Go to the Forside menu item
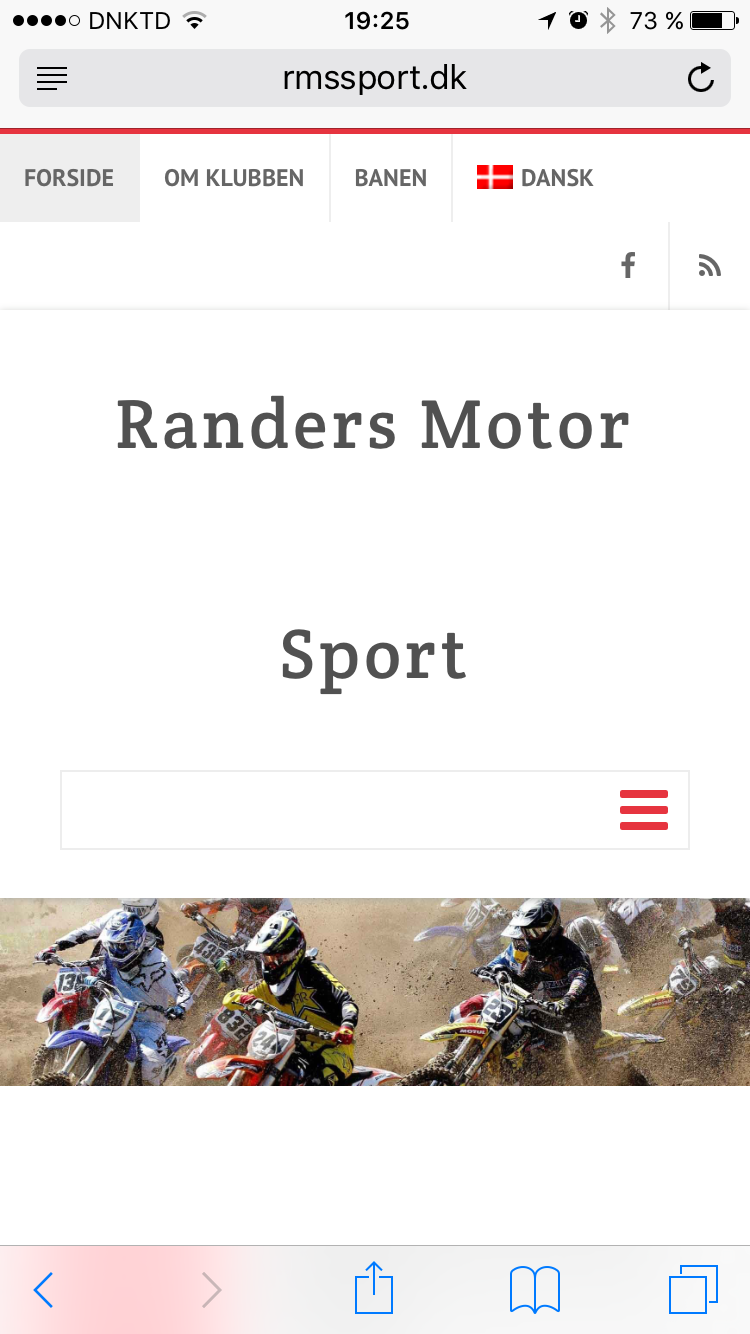The height and width of the screenshot is (1334, 750). pyautogui.click(x=69, y=178)
